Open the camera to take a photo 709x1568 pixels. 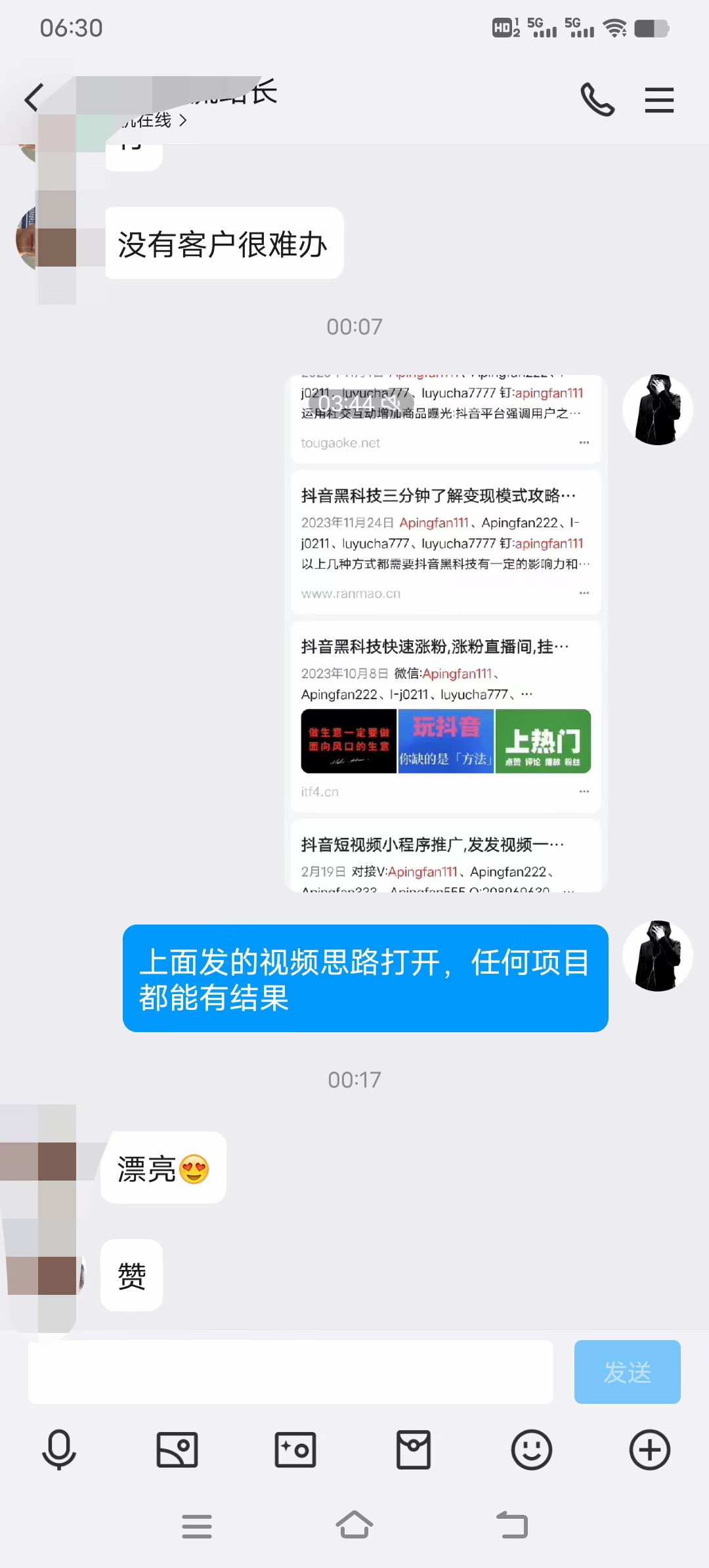click(x=295, y=1450)
